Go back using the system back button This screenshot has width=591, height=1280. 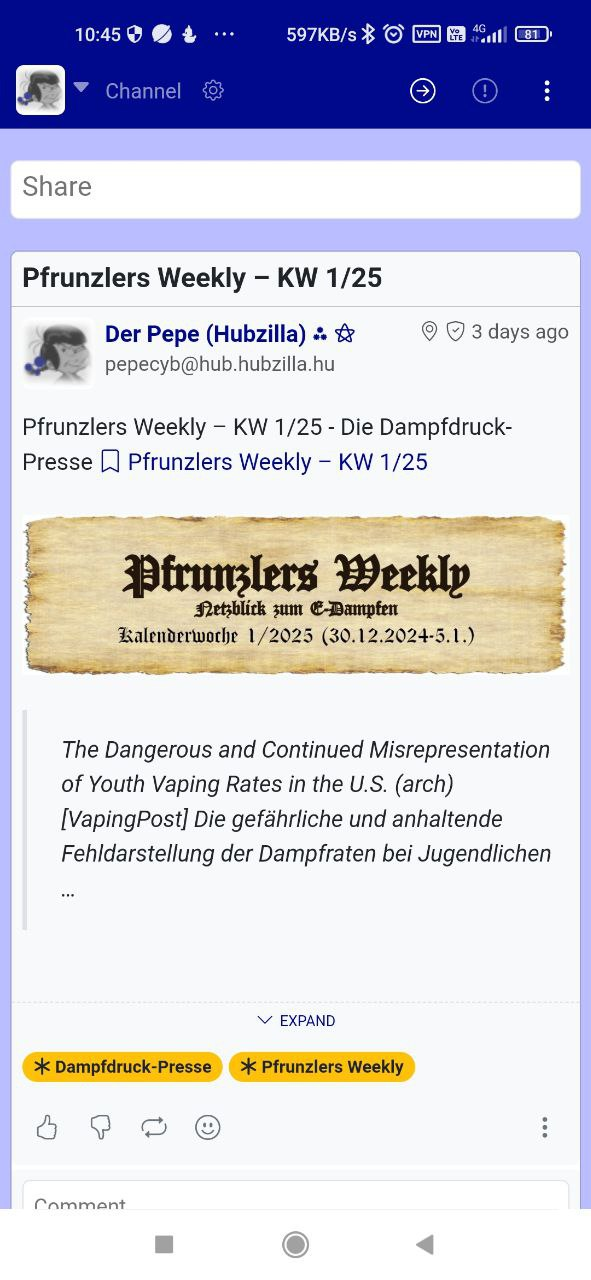424,1244
